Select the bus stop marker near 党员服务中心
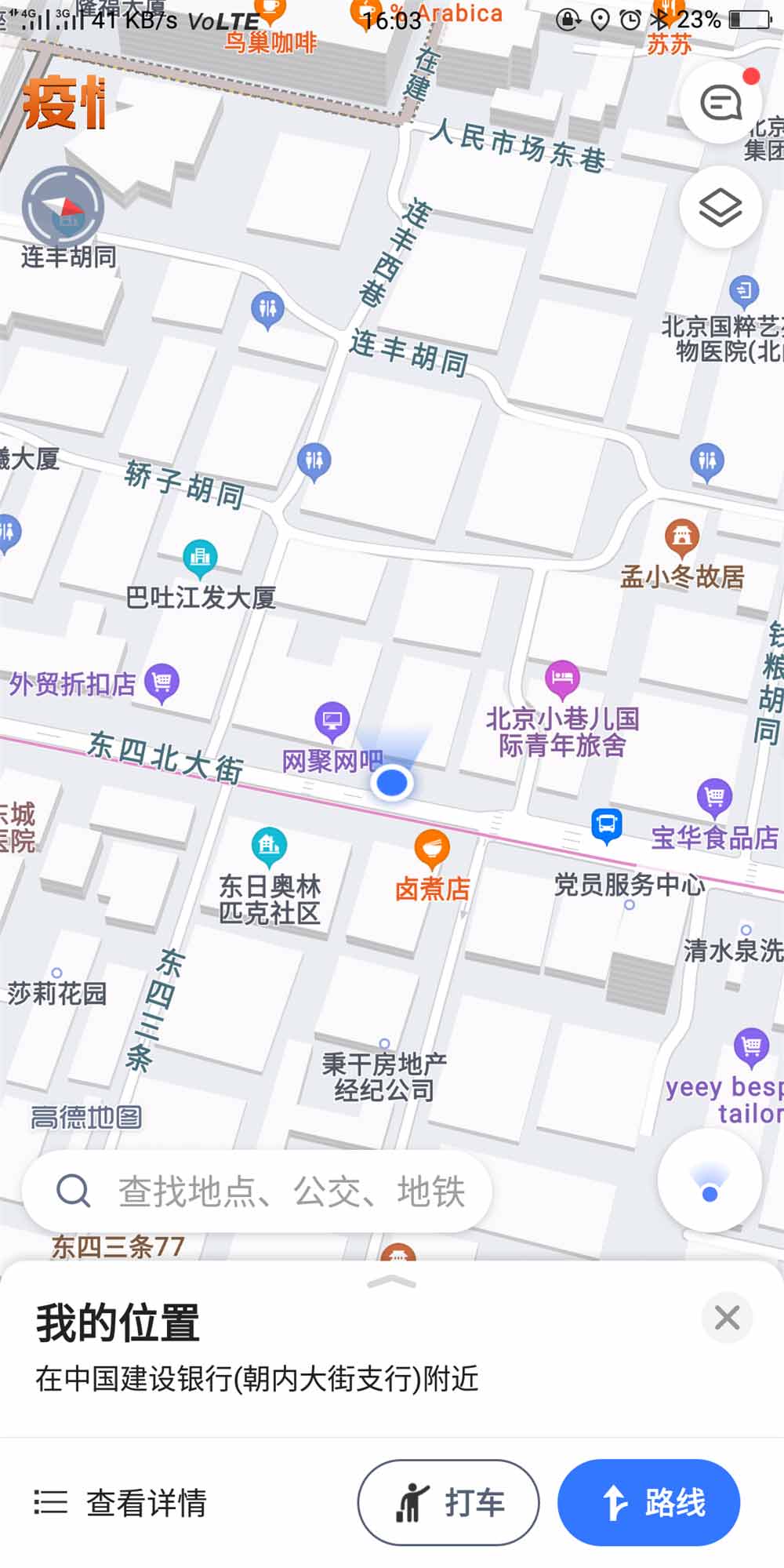 click(x=606, y=825)
